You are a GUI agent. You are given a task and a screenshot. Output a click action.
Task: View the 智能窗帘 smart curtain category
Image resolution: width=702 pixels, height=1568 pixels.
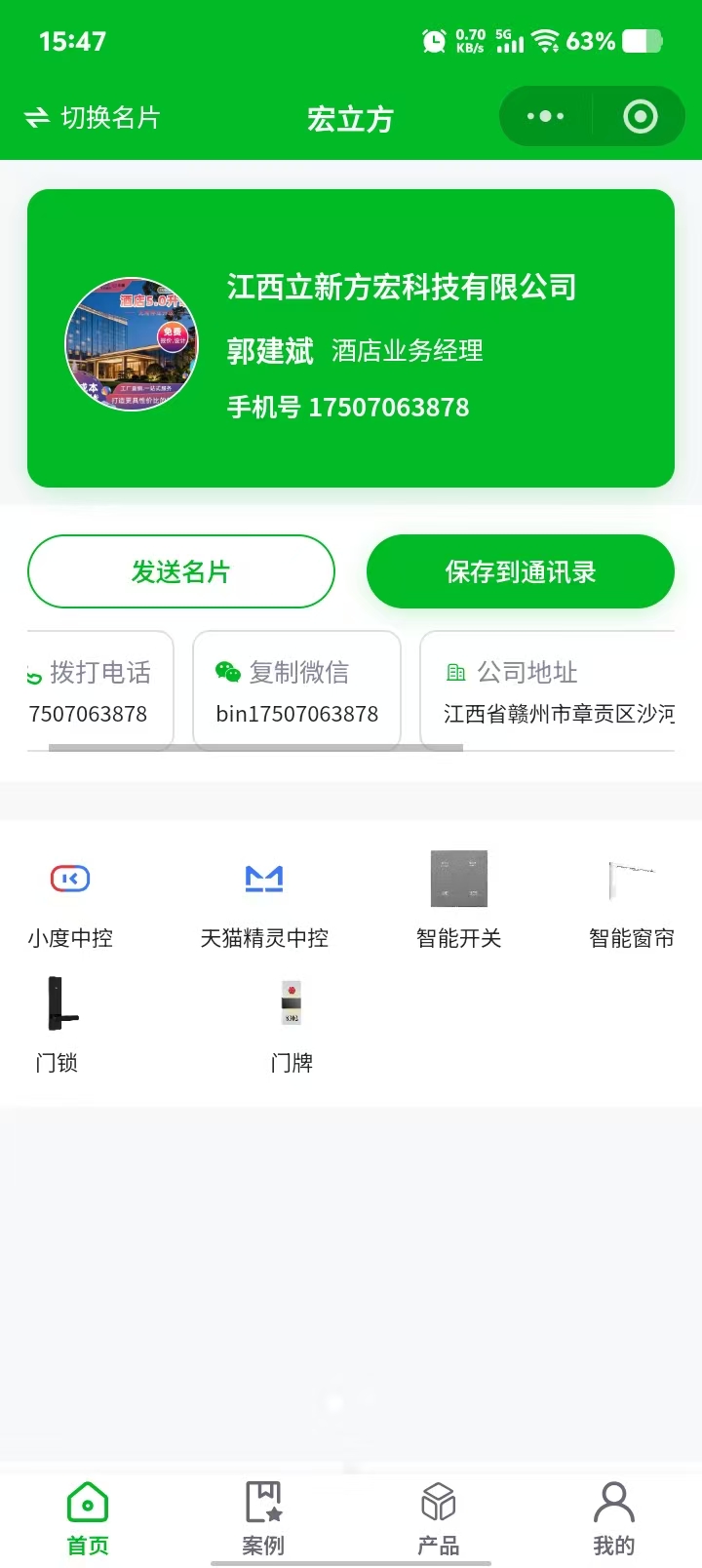(632, 901)
